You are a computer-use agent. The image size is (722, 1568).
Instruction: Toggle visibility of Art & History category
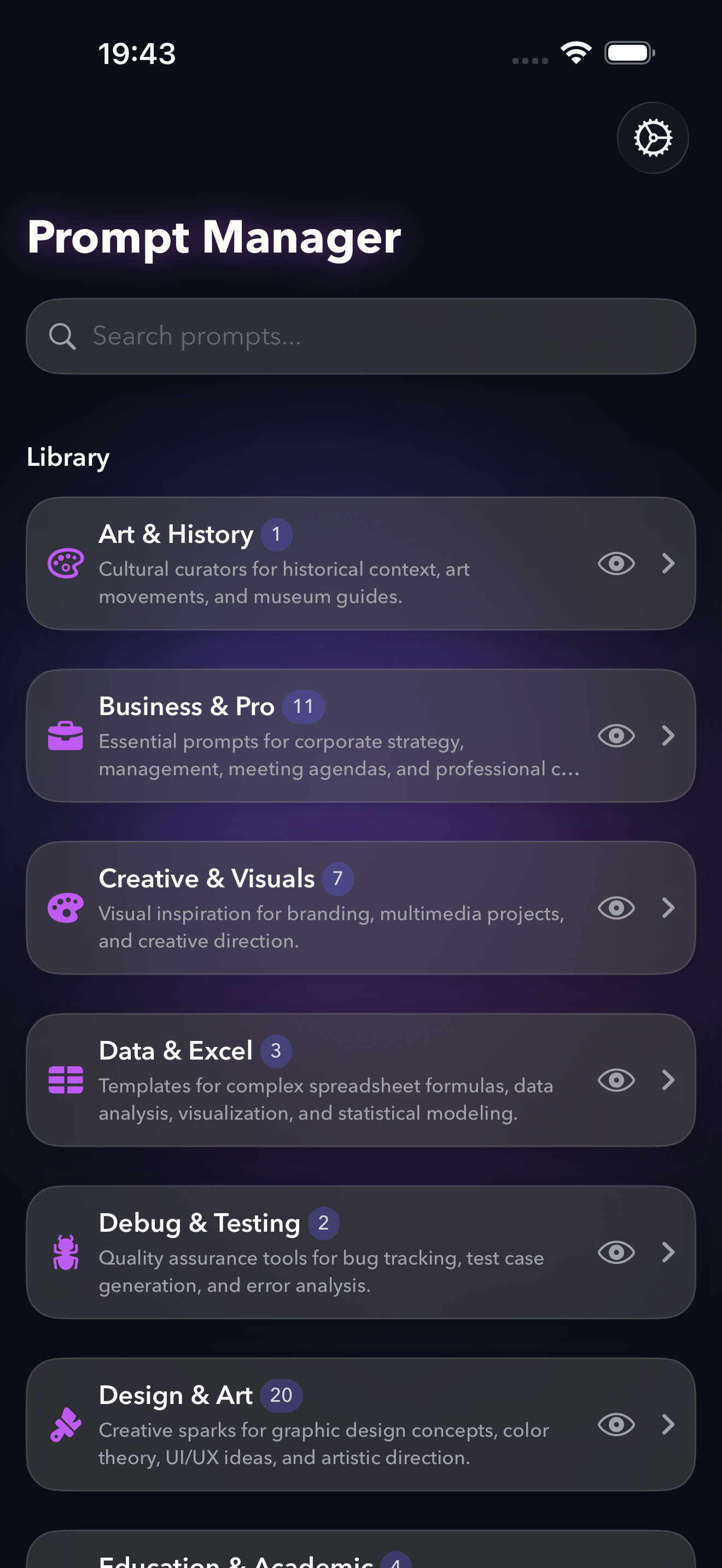(616, 563)
